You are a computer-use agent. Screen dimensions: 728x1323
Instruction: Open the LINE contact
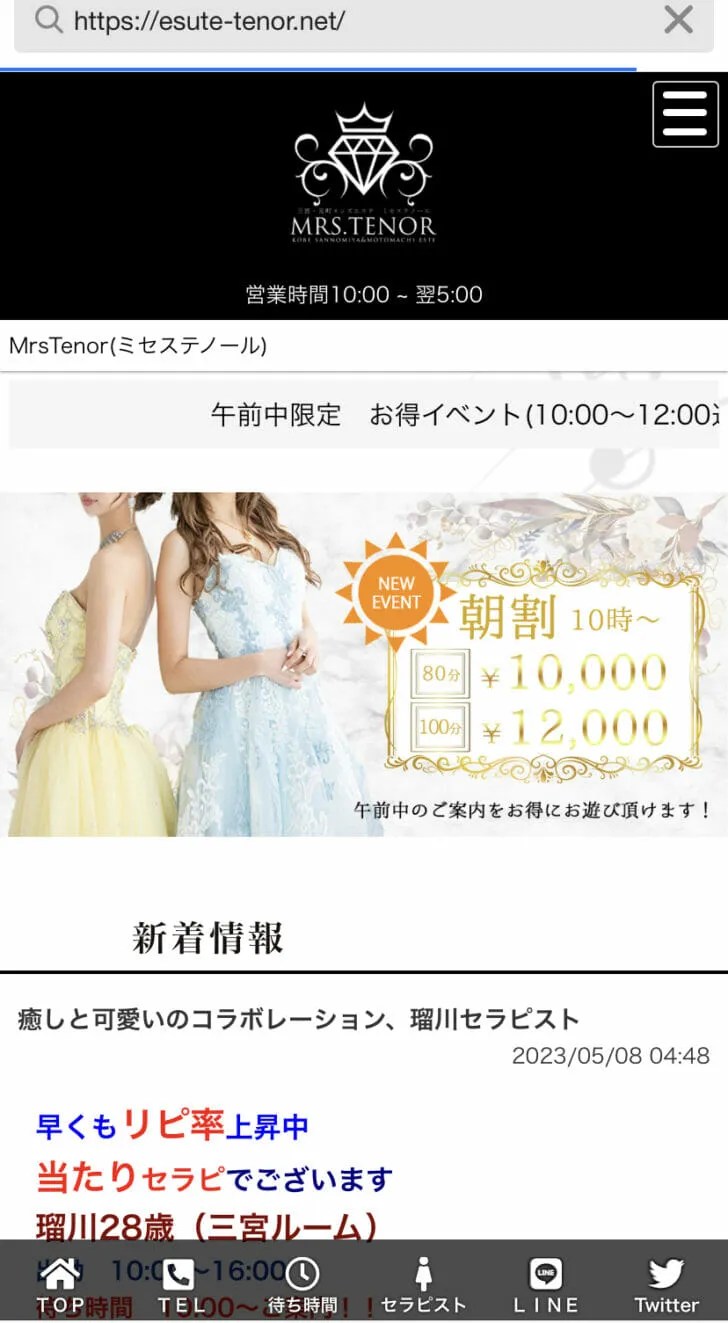[x=545, y=1285]
